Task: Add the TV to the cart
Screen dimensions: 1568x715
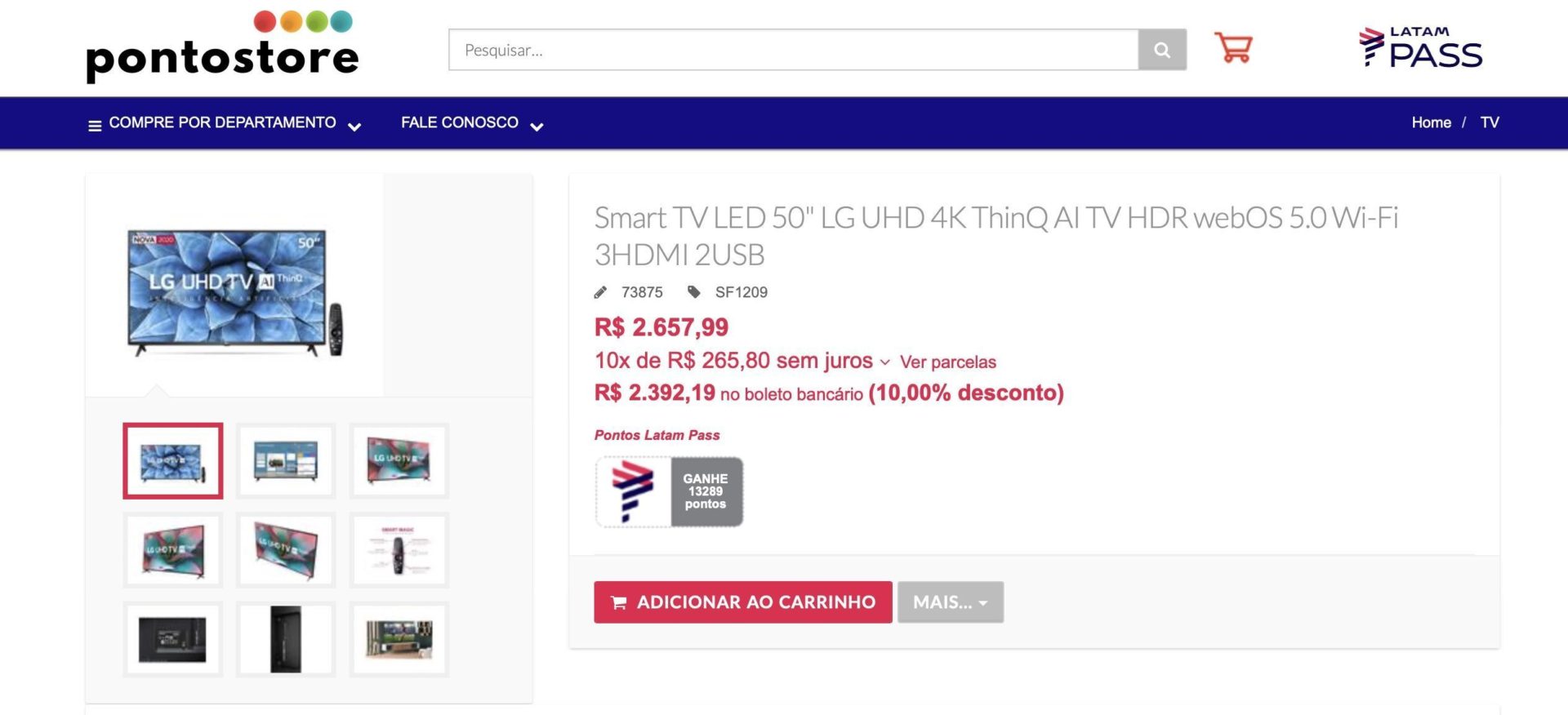Action: [742, 602]
